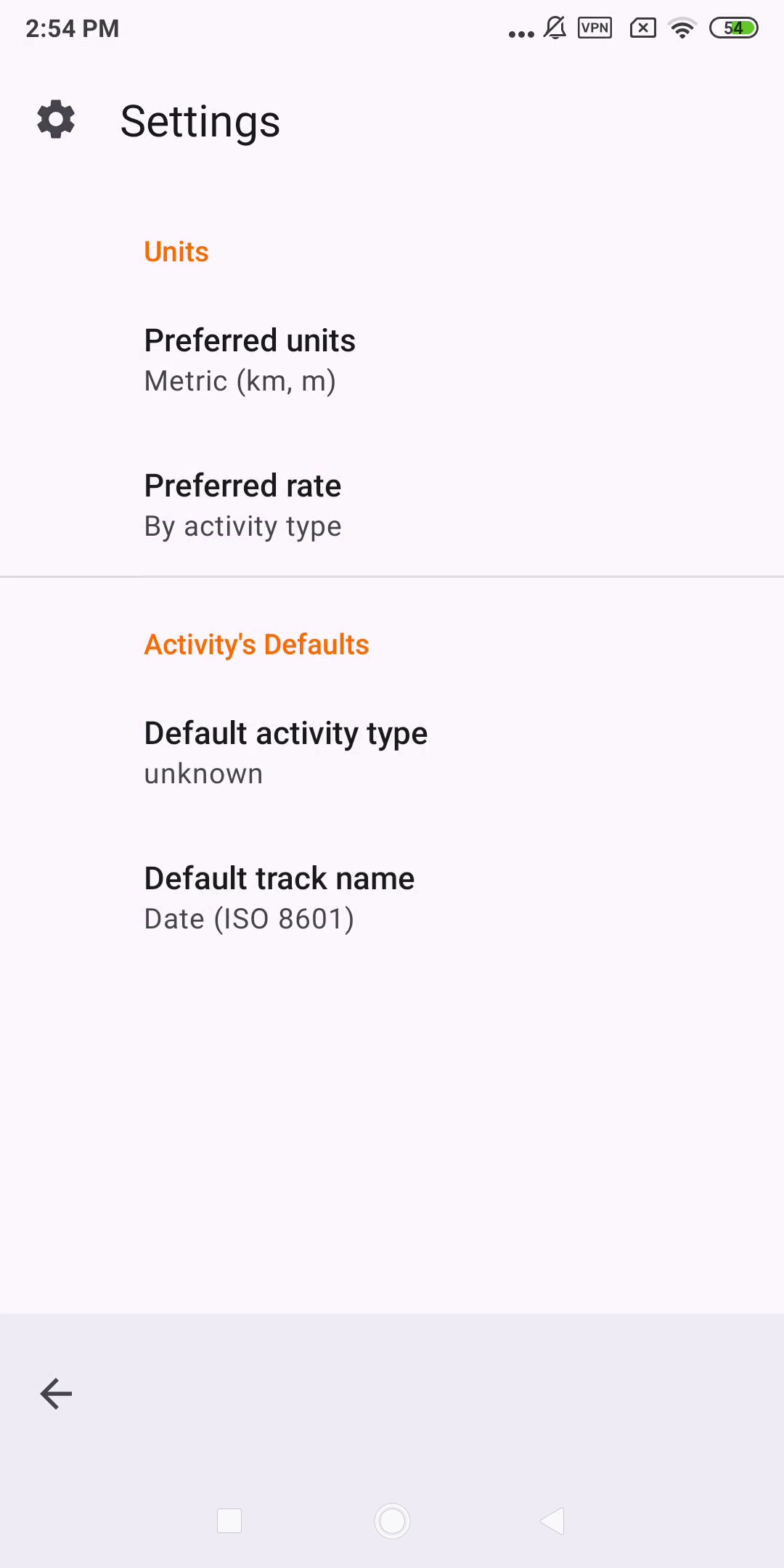Tap the system home button
This screenshot has height=1568, width=784.
(x=392, y=1521)
